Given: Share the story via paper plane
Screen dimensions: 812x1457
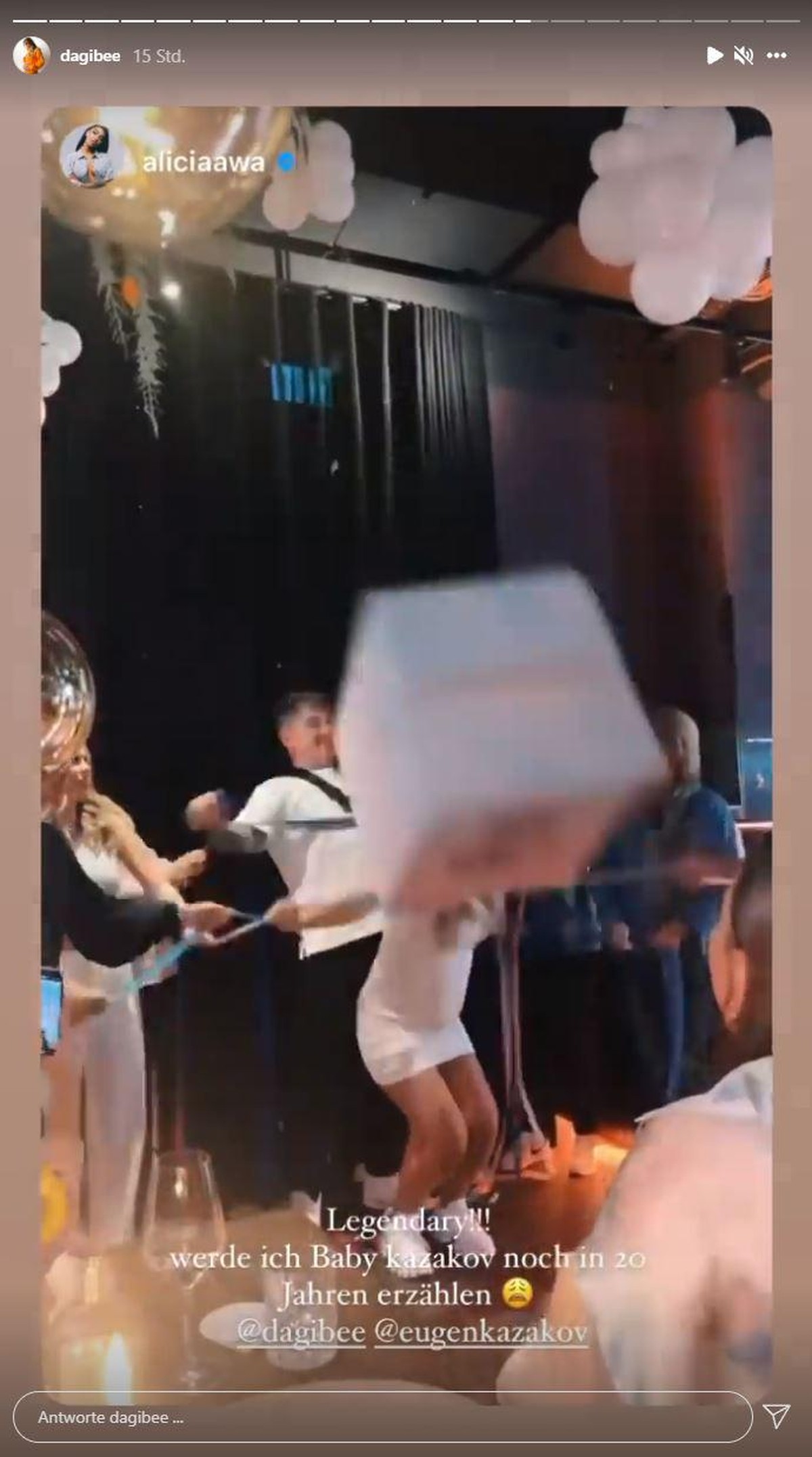Looking at the screenshot, I should click(x=776, y=1412).
